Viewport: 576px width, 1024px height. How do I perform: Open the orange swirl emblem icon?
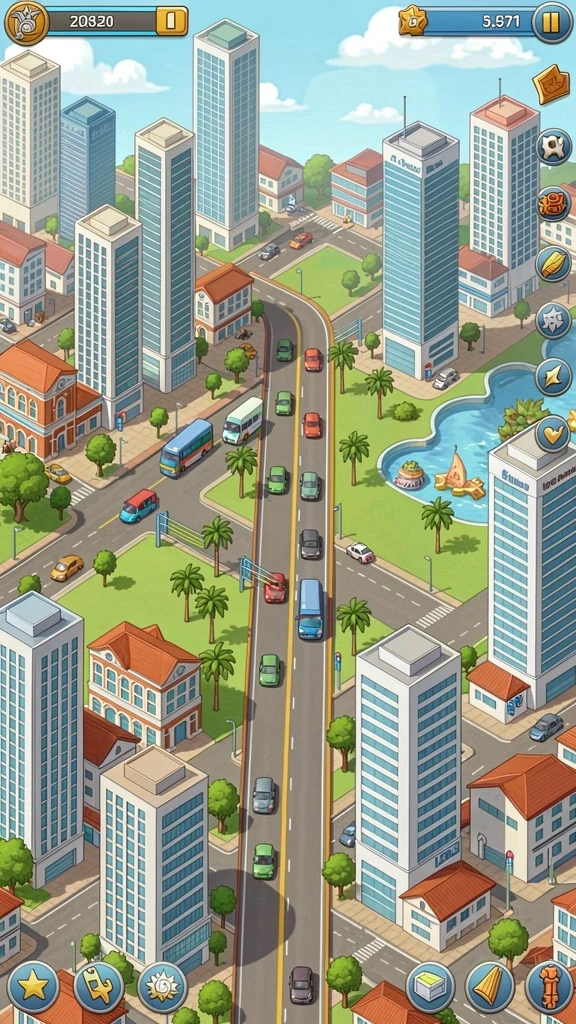click(554, 204)
